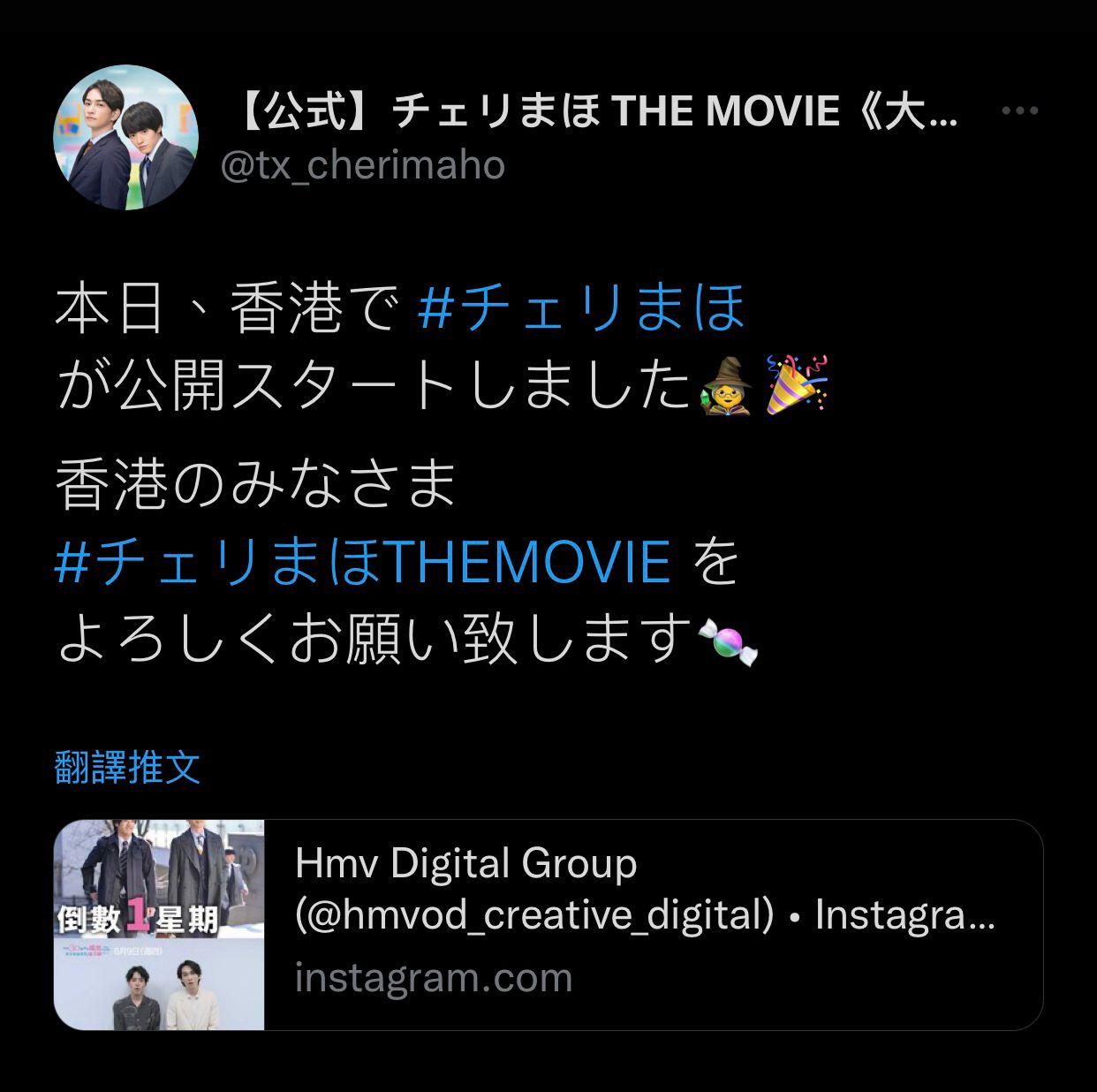Image resolution: width=1097 pixels, height=1092 pixels.
Task: Open the #チェリまほ hashtag
Action: click(x=582, y=307)
